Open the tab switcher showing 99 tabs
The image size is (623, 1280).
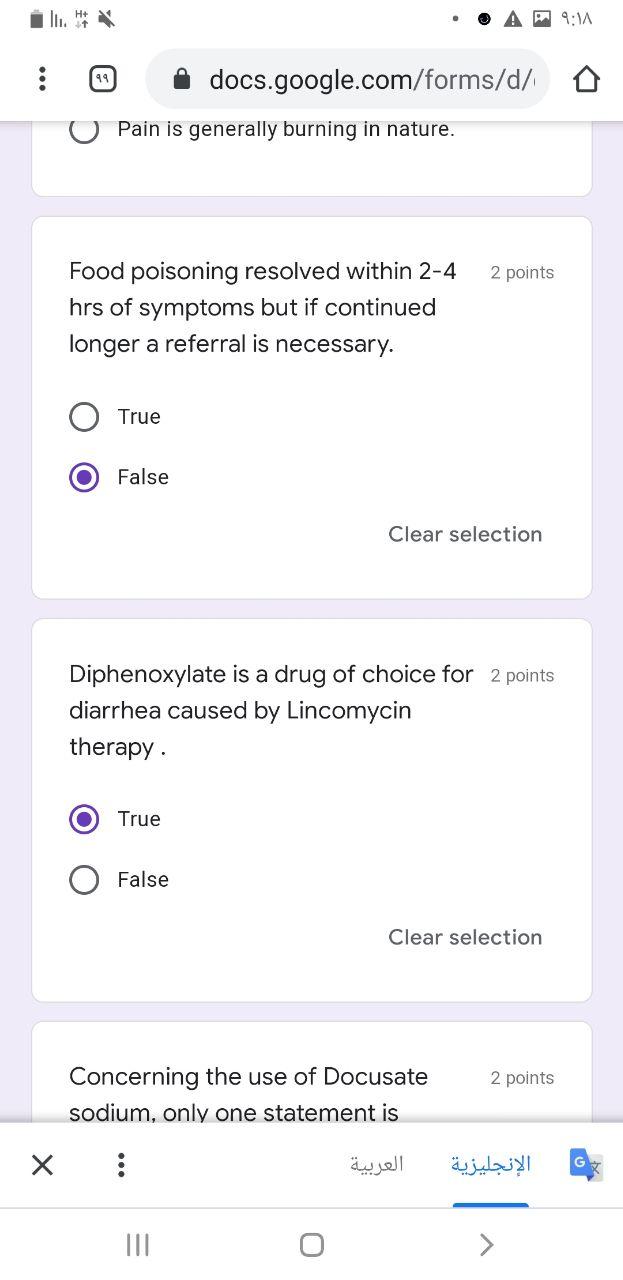pyautogui.click(x=103, y=79)
